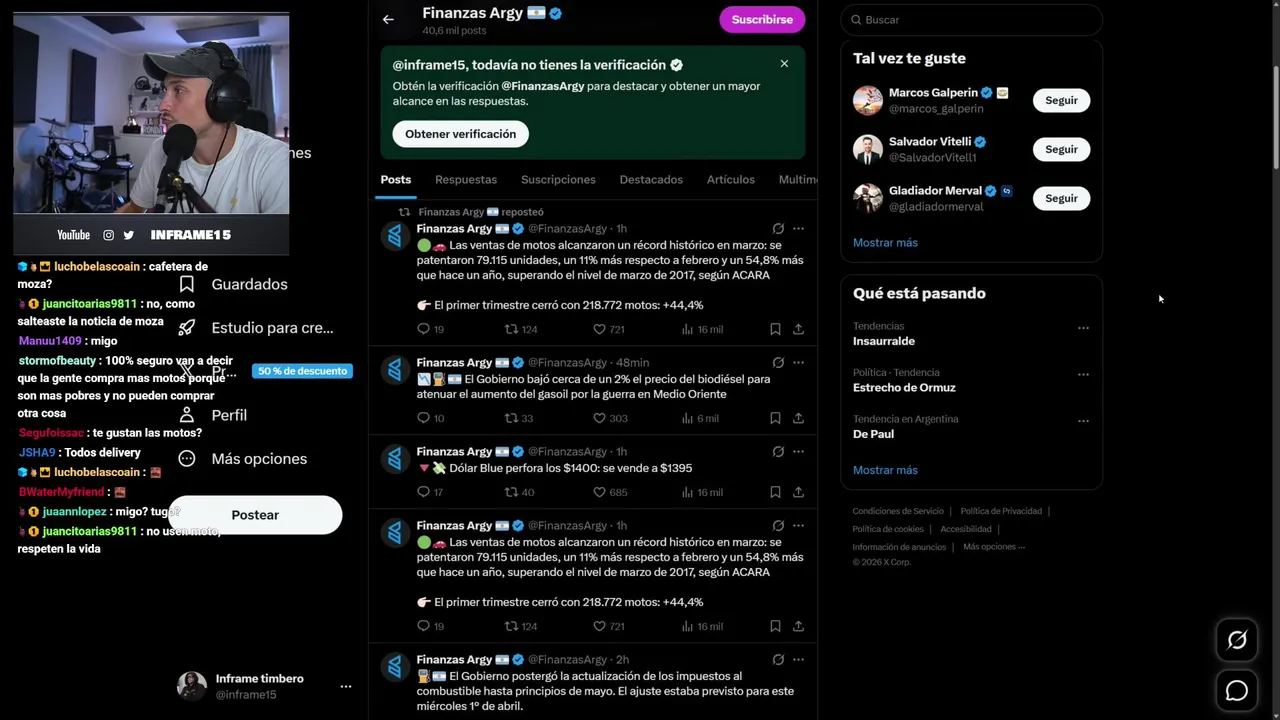Viewport: 1280px width, 720px height.
Task: Go back with the arrow icon
Action: coord(388,19)
